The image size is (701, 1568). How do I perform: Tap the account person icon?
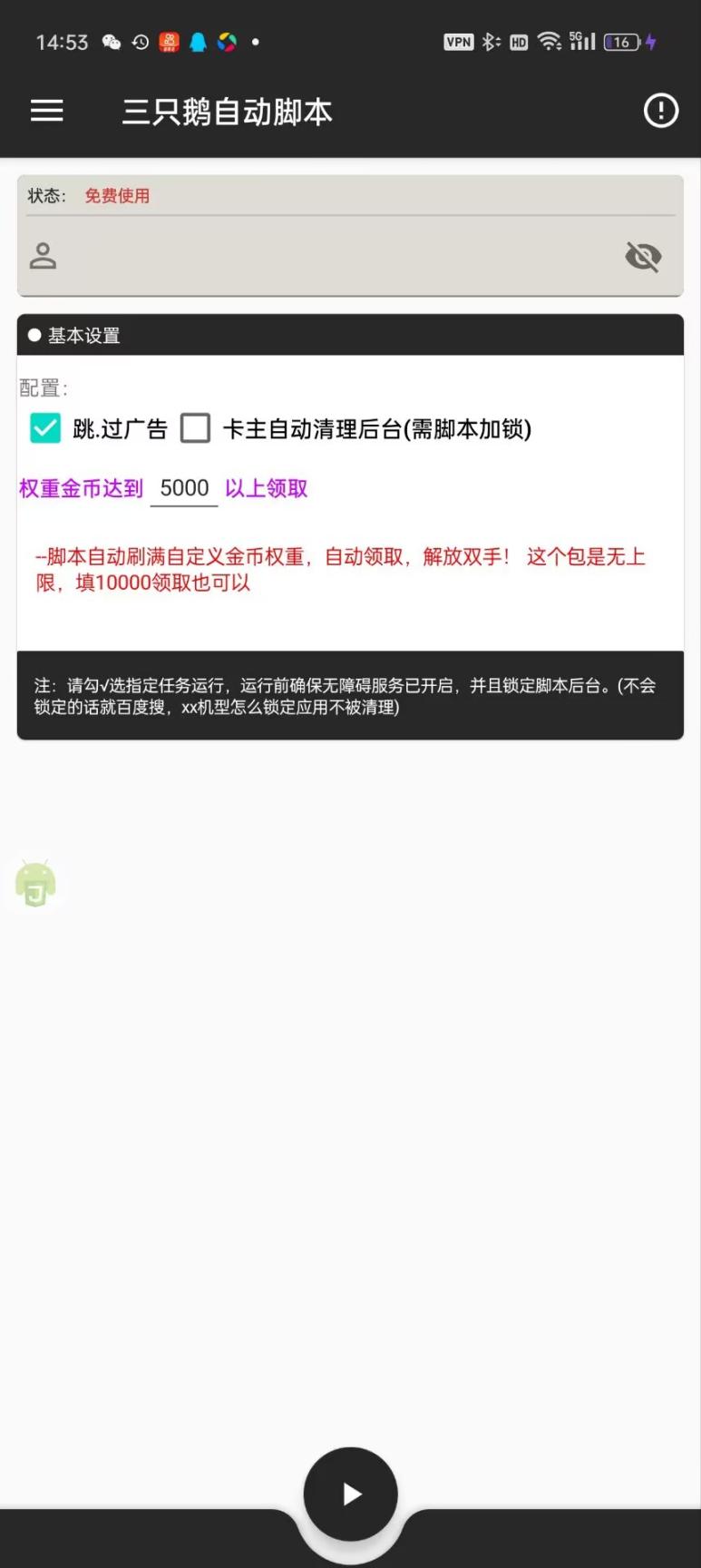43,256
